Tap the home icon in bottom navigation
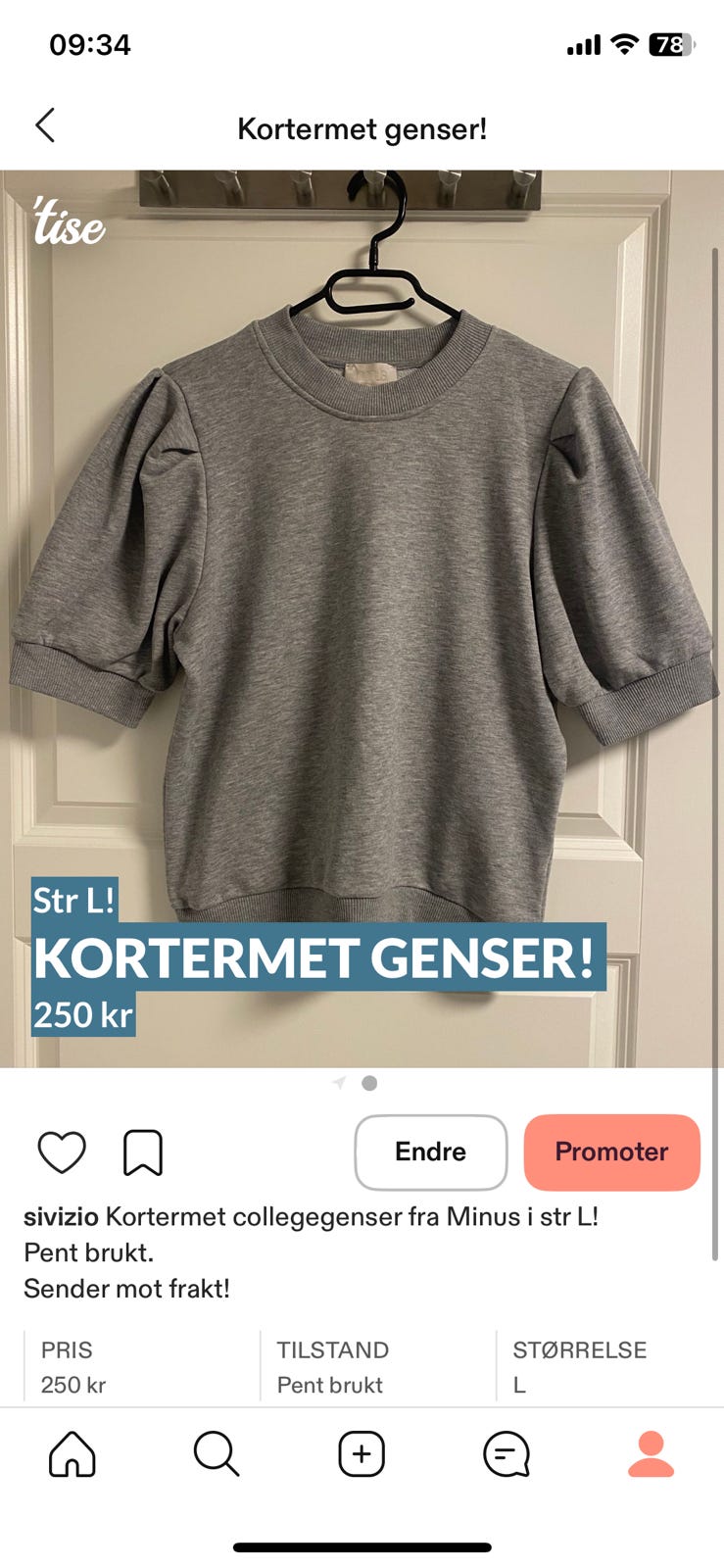724x1568 pixels. 72,1455
